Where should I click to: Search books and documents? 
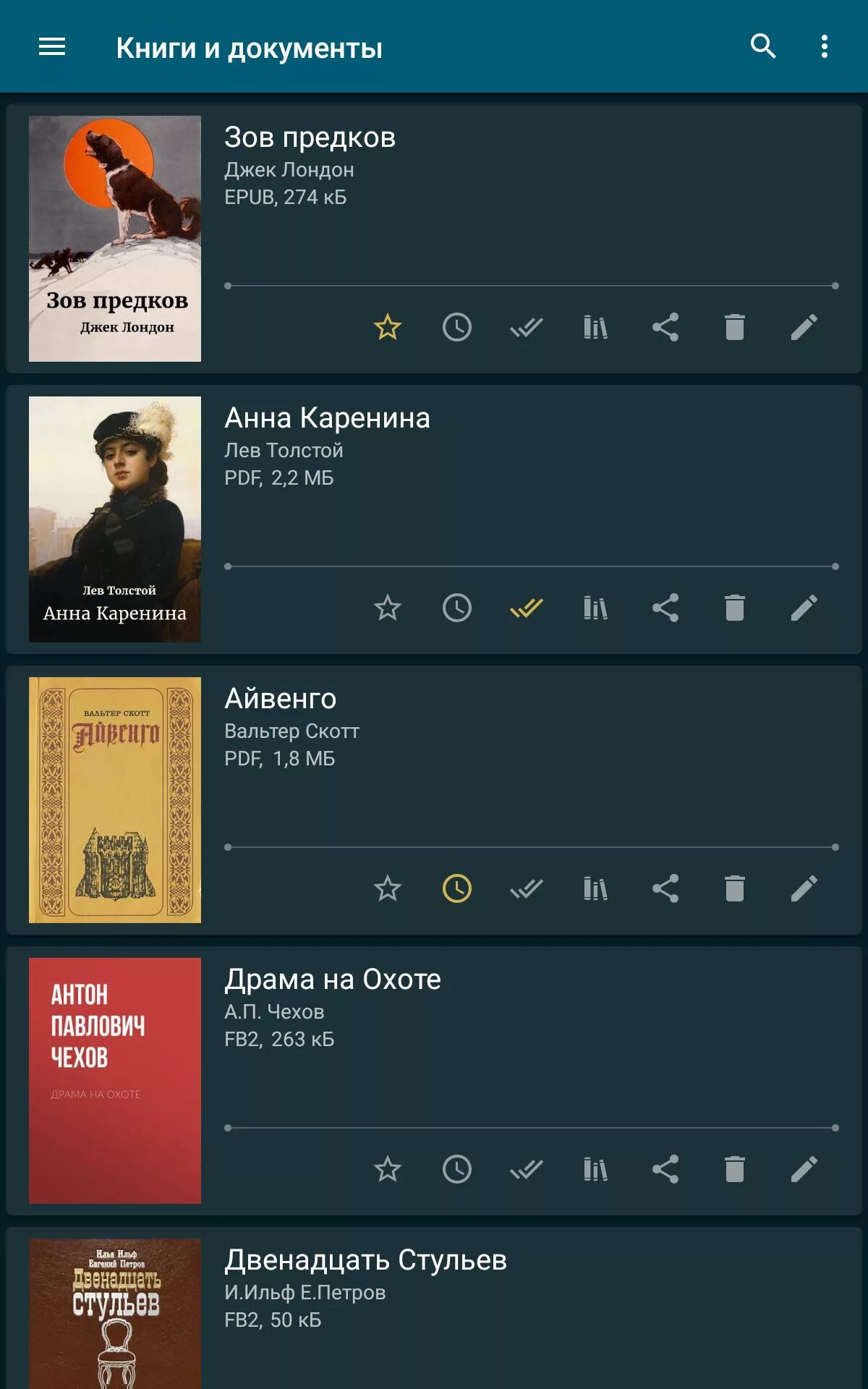point(763,46)
